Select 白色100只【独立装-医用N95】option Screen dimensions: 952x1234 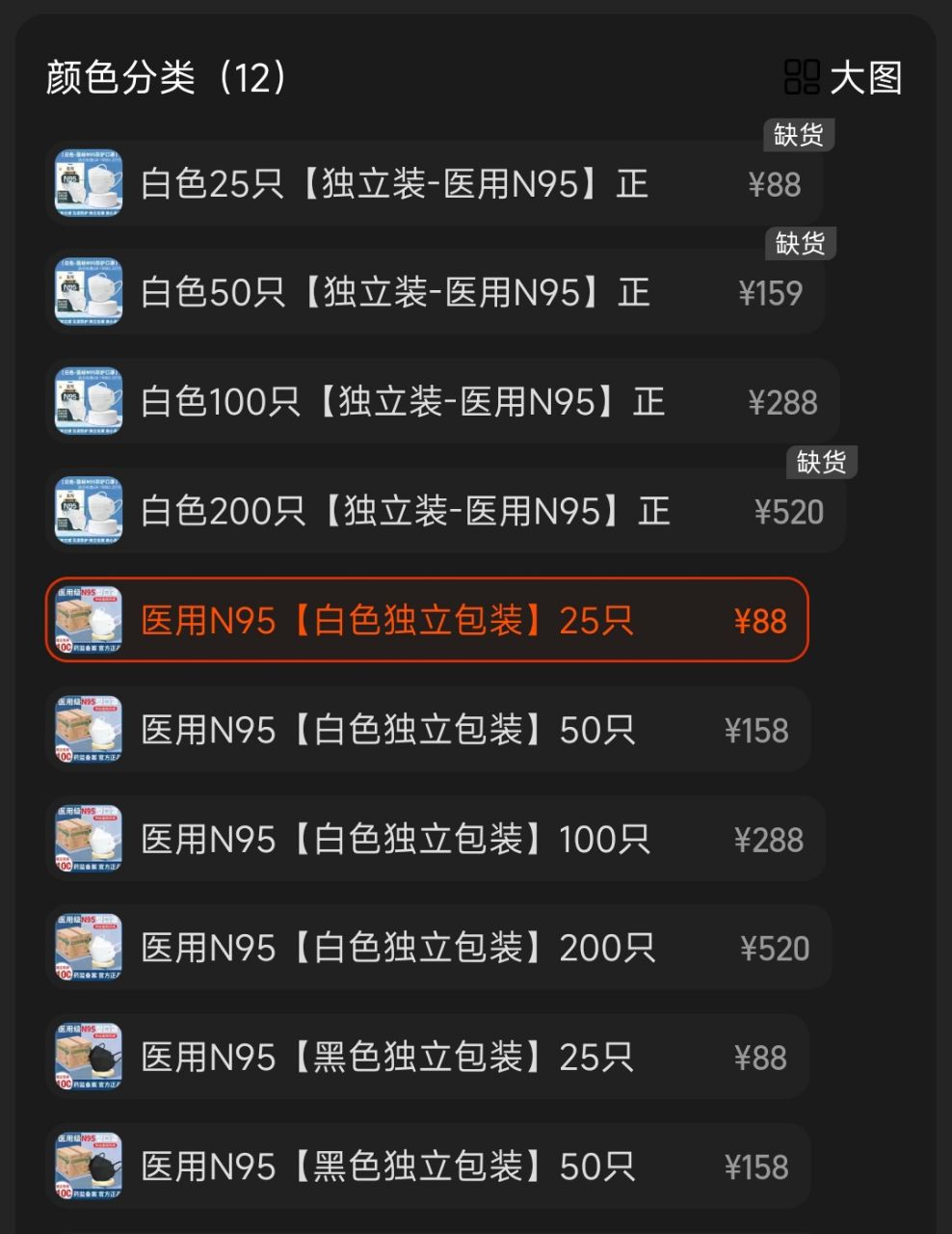pos(441,401)
